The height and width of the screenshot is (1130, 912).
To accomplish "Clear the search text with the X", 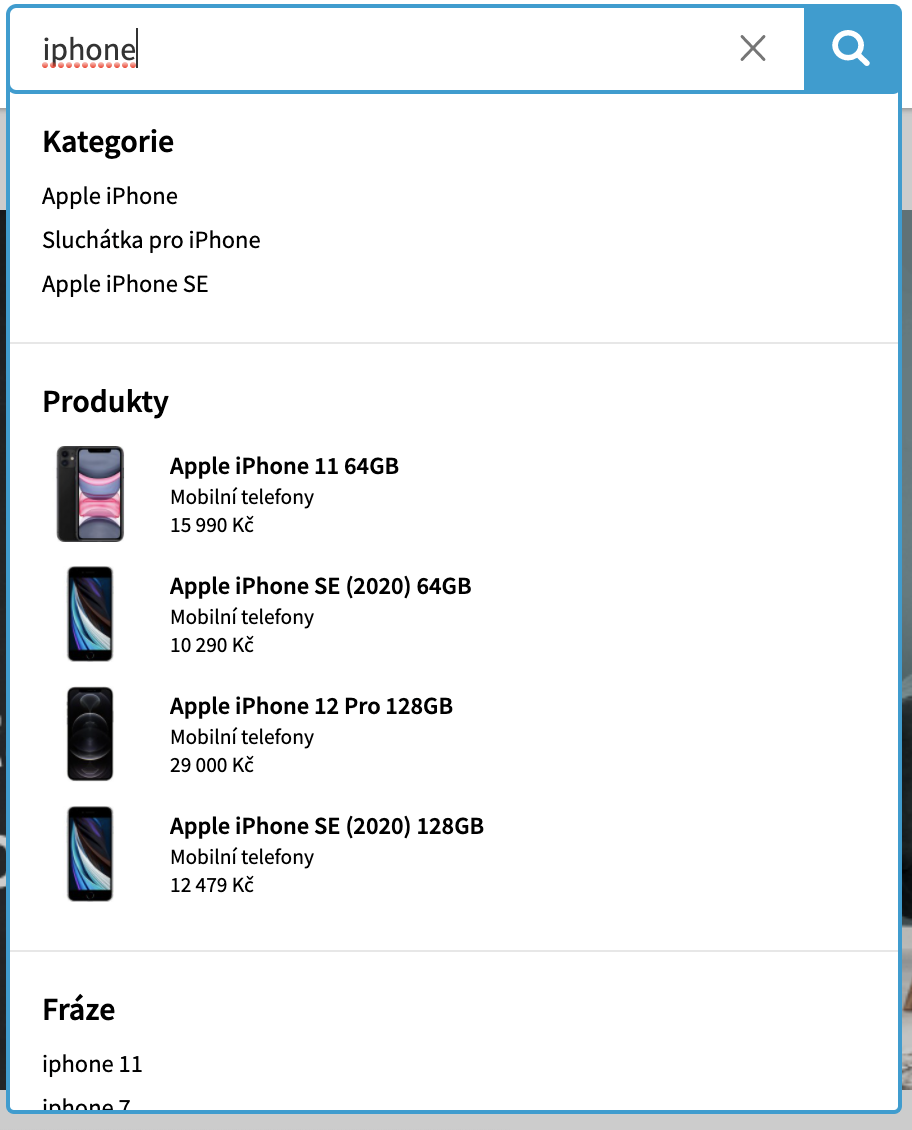I will (x=752, y=48).
